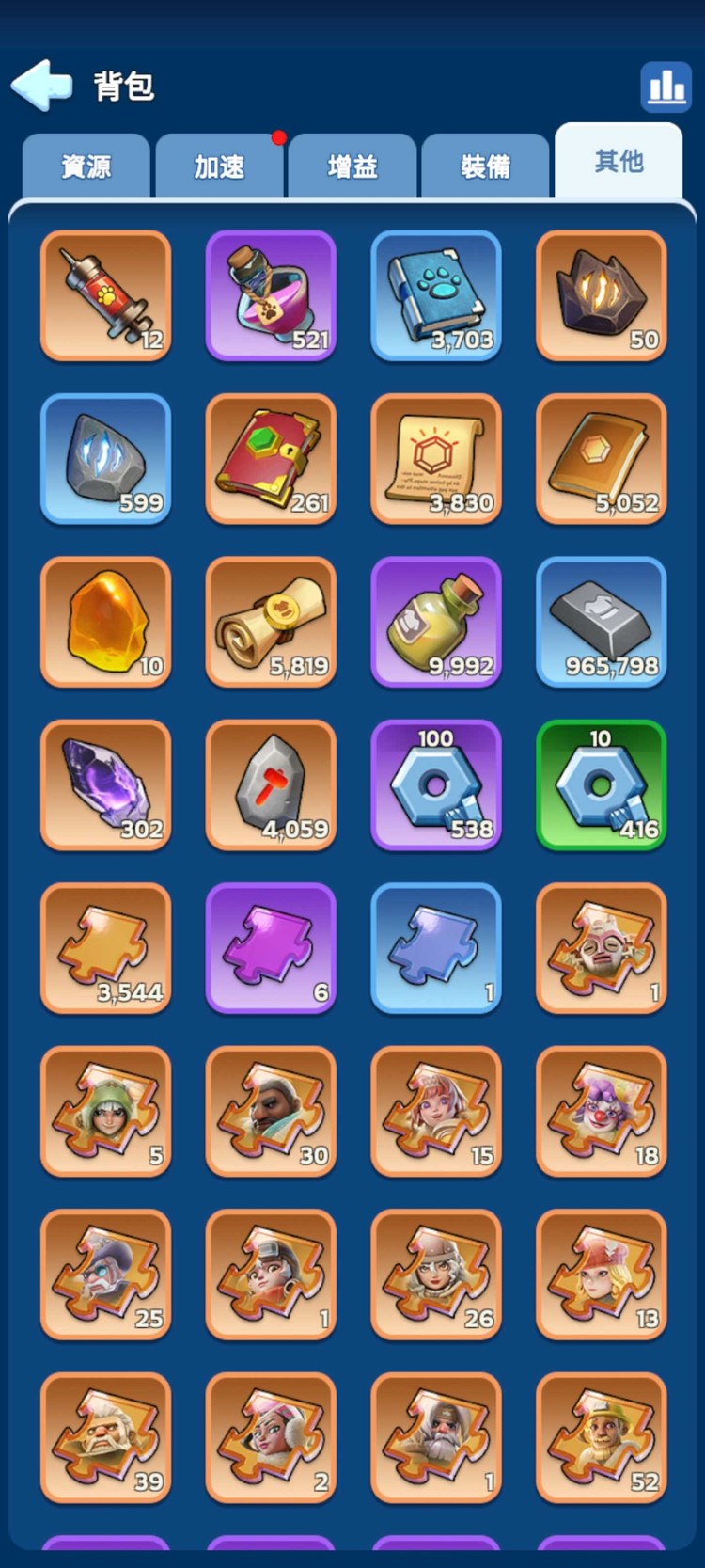Switch to the 加速 tab
The image size is (705, 1568).
tap(219, 166)
